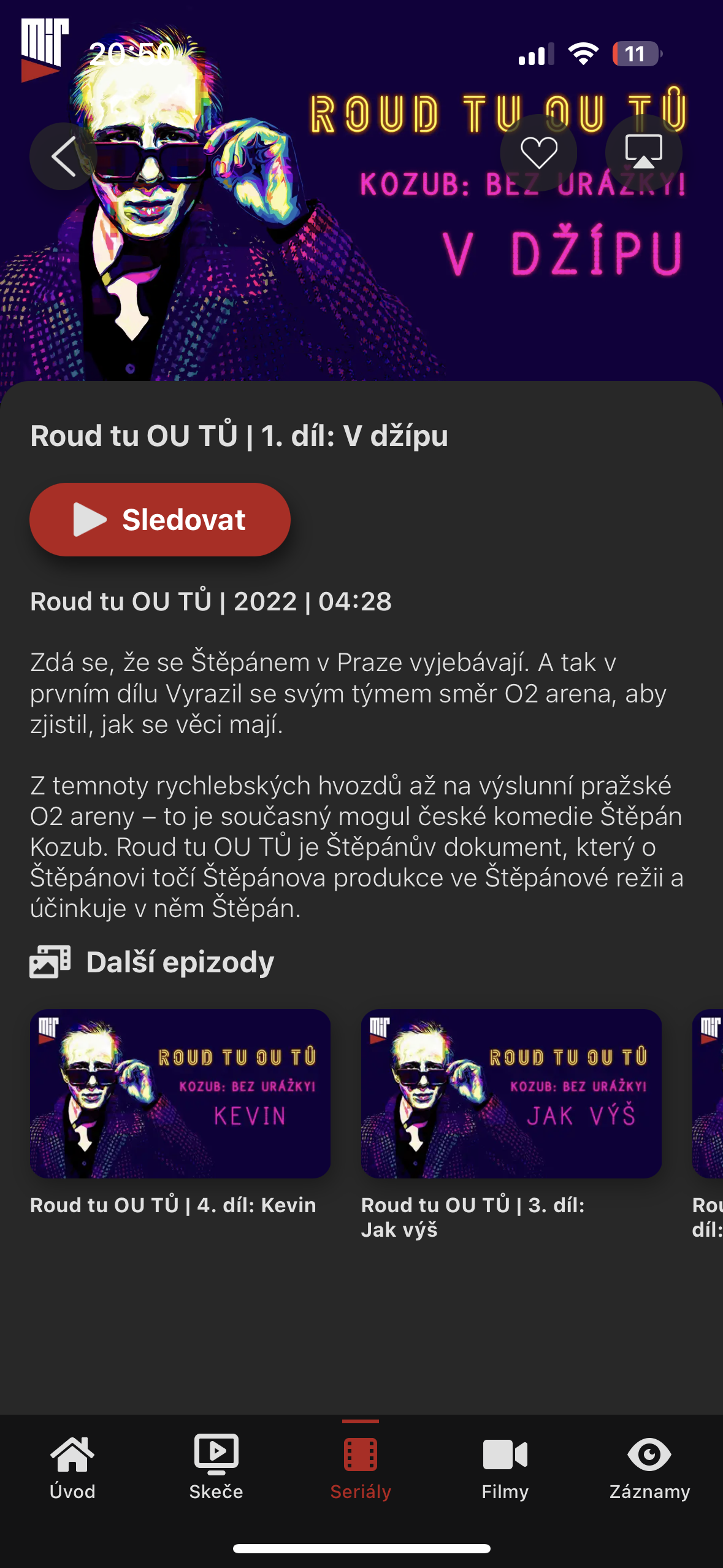723x1568 pixels.
Task: Open the Záznamy tab
Action: (649, 1467)
